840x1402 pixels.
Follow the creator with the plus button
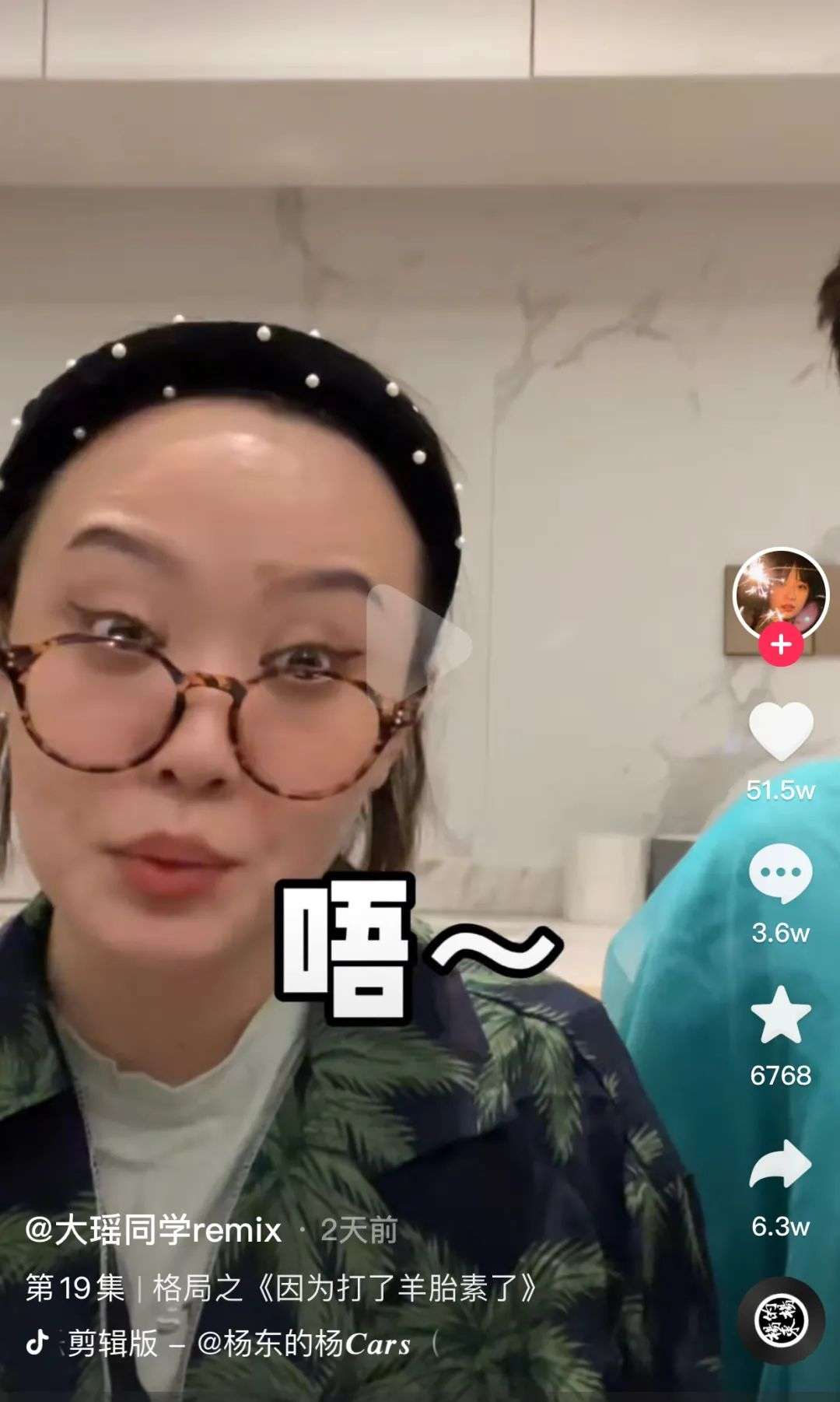click(780, 645)
